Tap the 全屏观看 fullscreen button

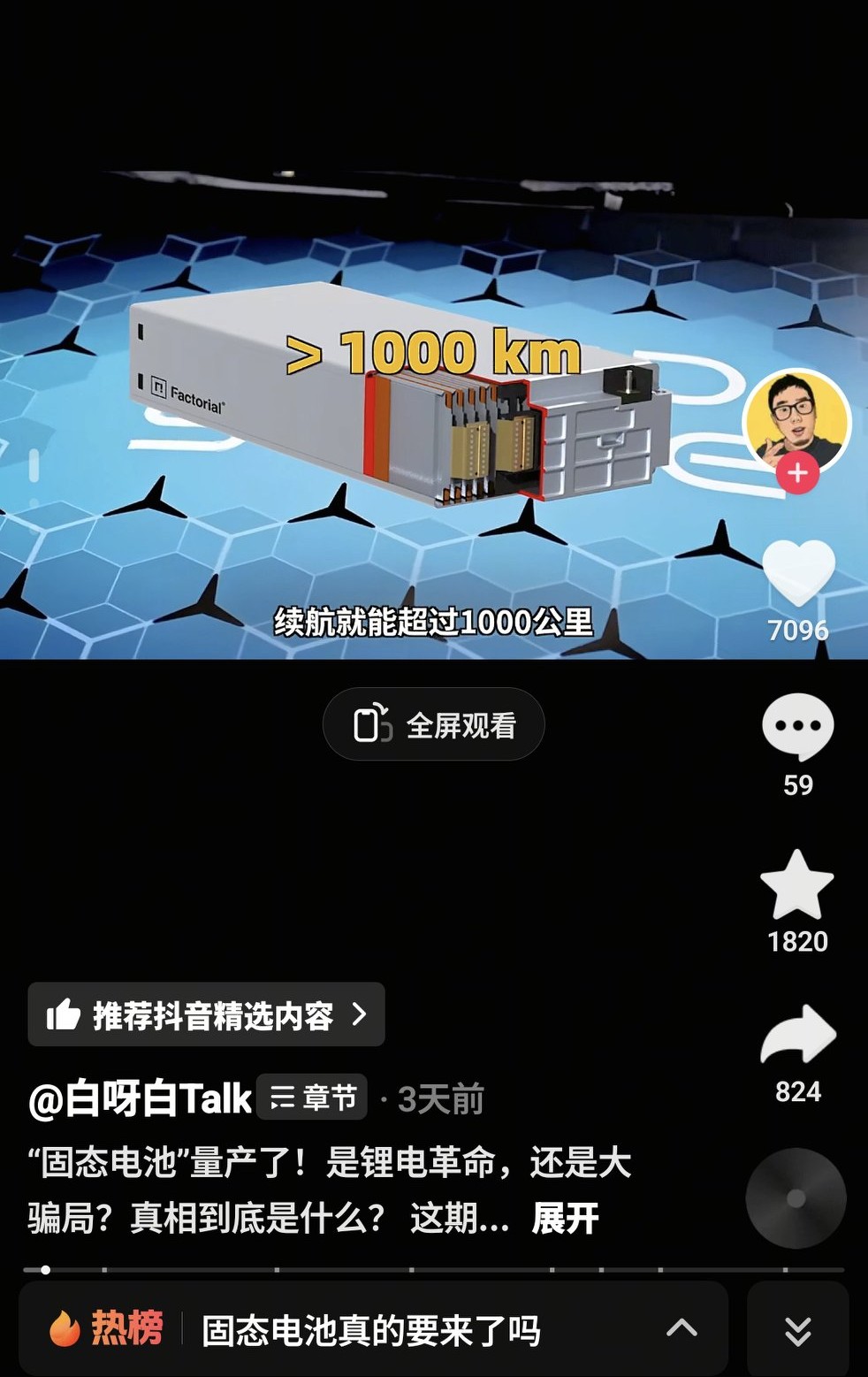[433, 724]
